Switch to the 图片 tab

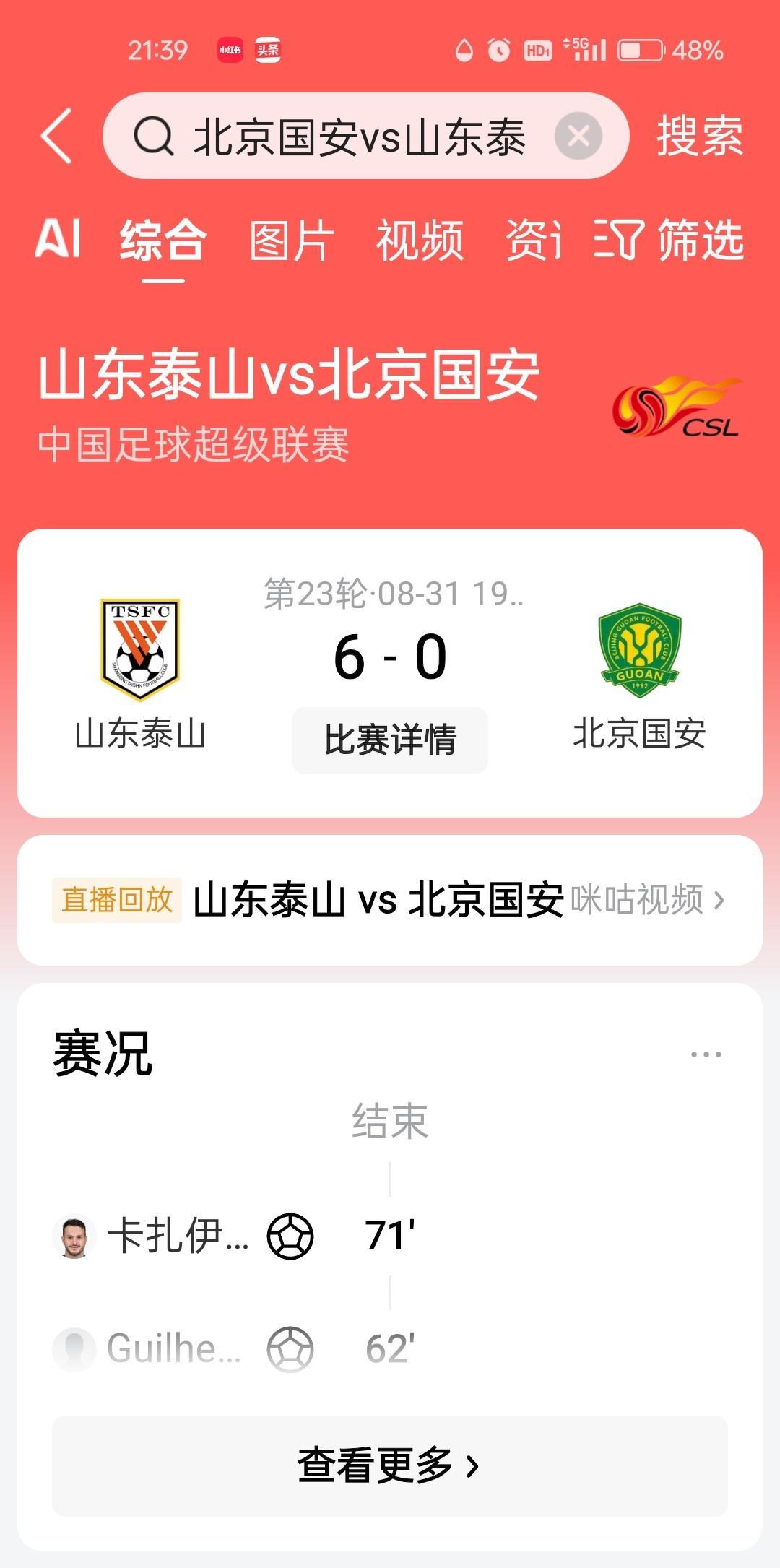point(291,241)
